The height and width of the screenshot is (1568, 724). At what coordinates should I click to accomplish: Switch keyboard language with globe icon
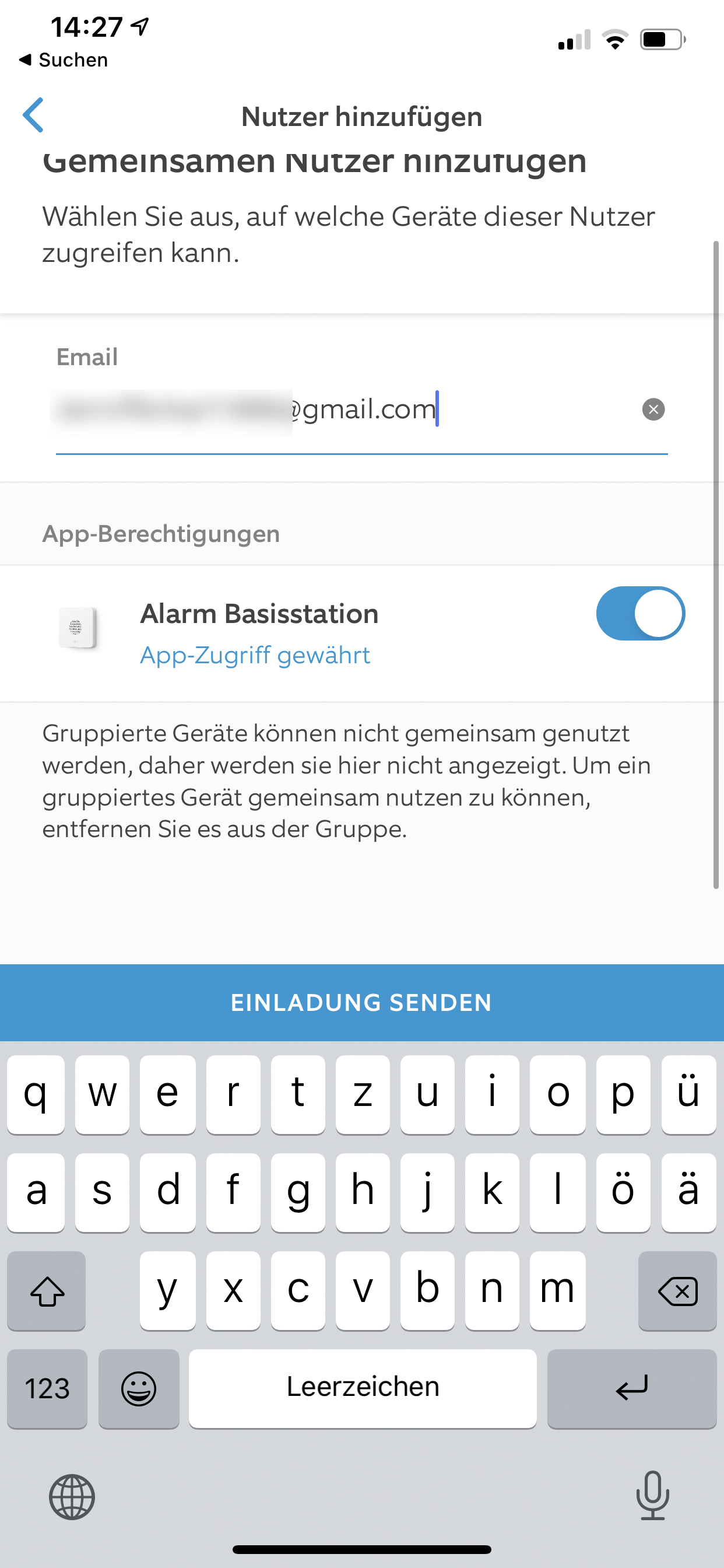click(72, 1497)
